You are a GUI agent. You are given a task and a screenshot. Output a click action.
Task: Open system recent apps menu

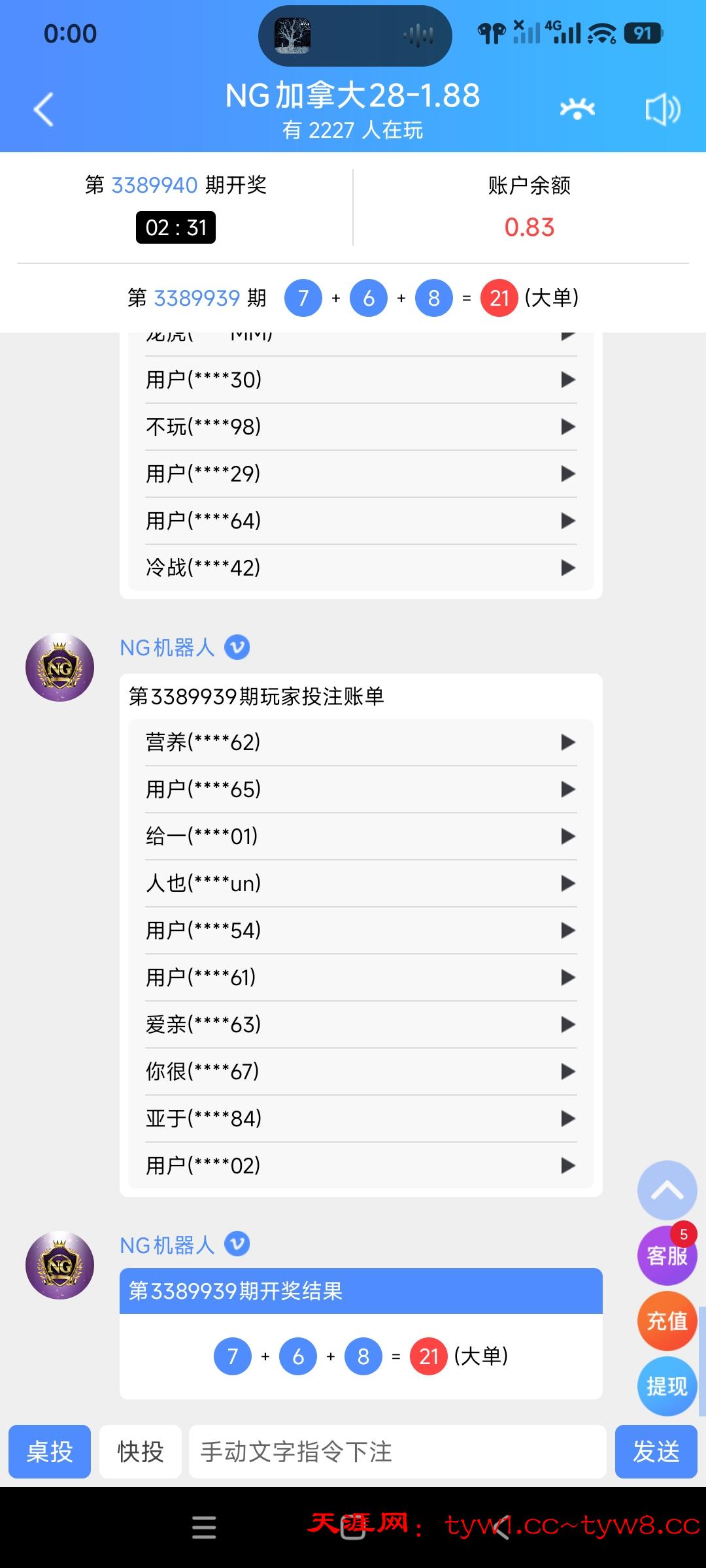(x=204, y=1527)
